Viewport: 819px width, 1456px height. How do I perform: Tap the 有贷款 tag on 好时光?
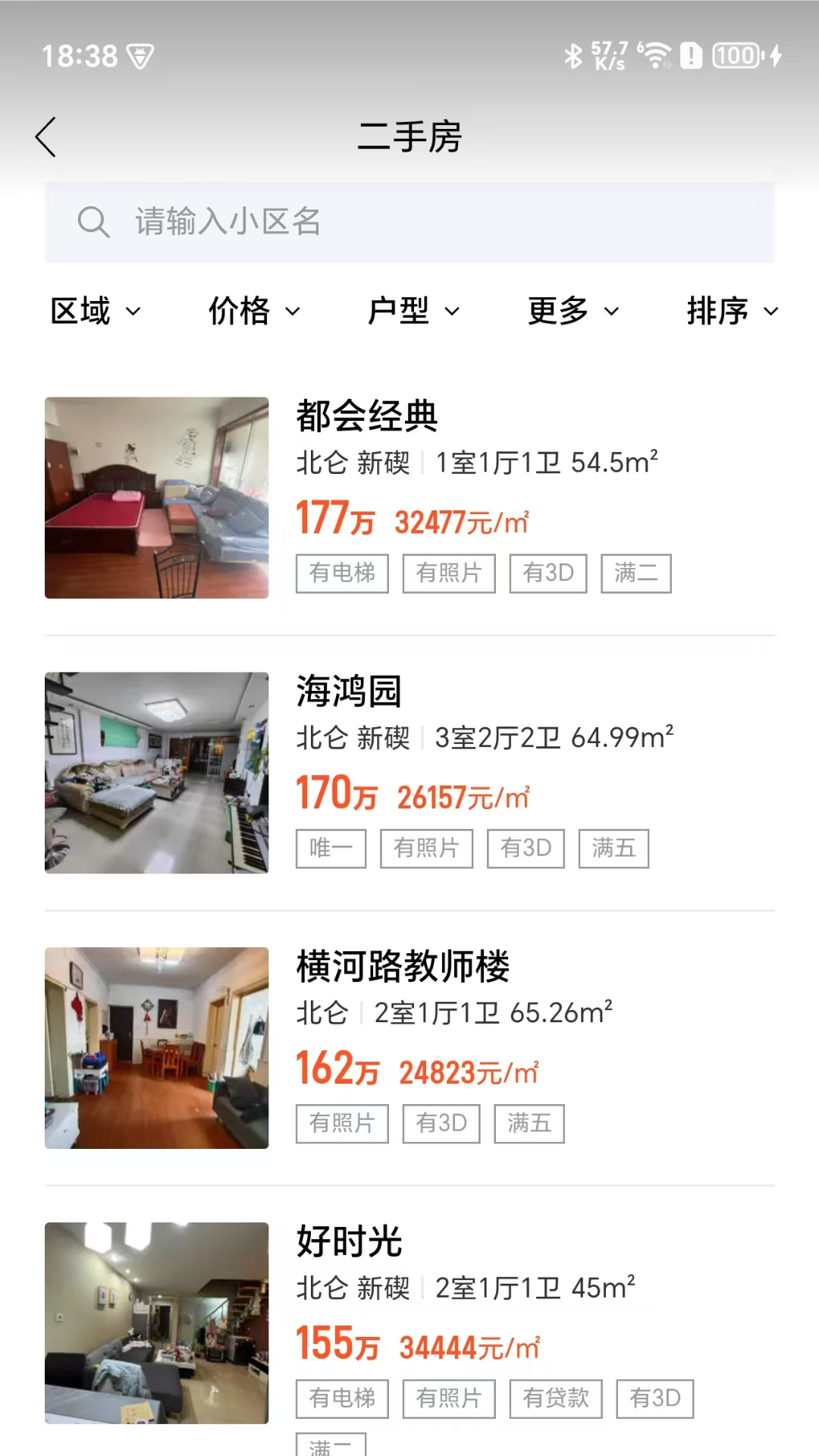coord(555,1398)
